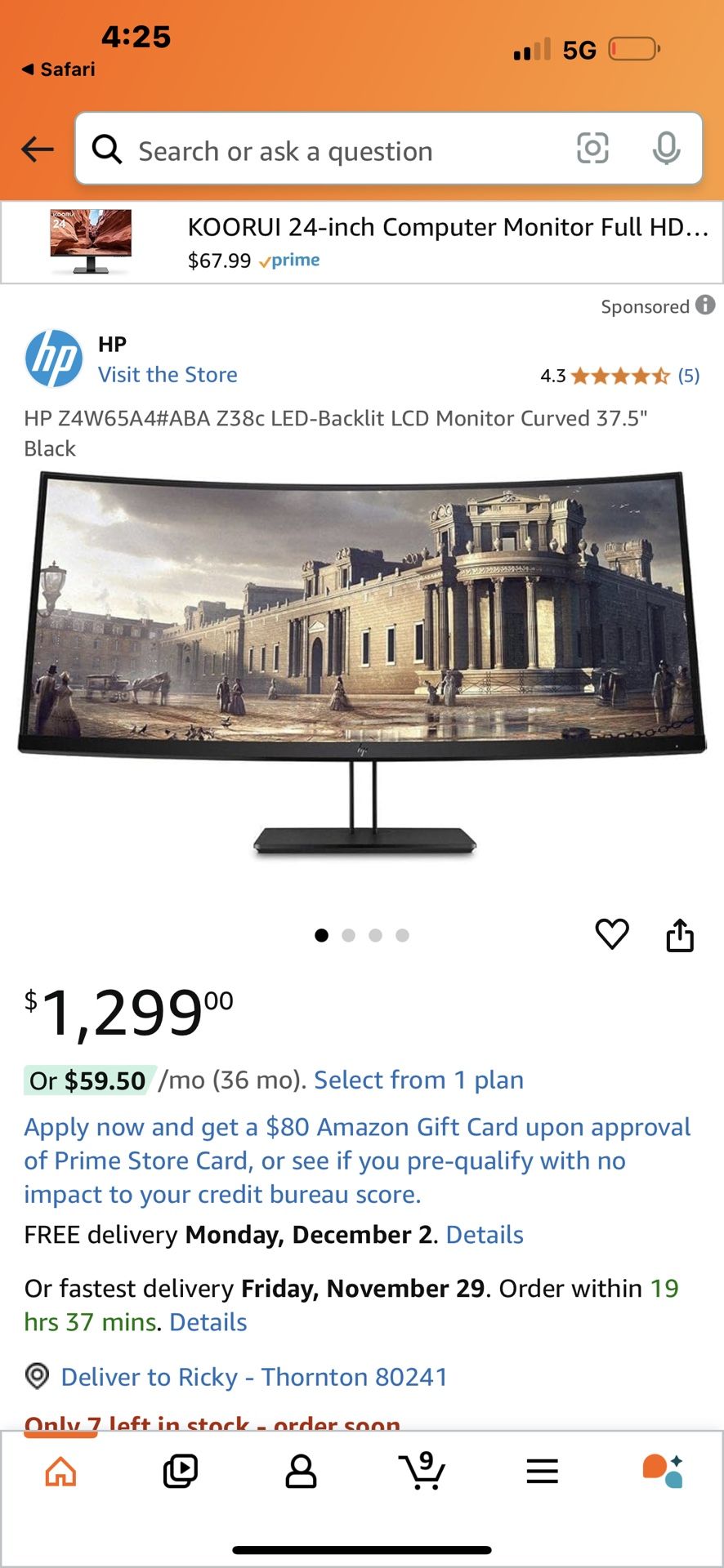Viewport: 724px width, 1568px height.
Task: Go to the Home tab
Action: point(60,1472)
